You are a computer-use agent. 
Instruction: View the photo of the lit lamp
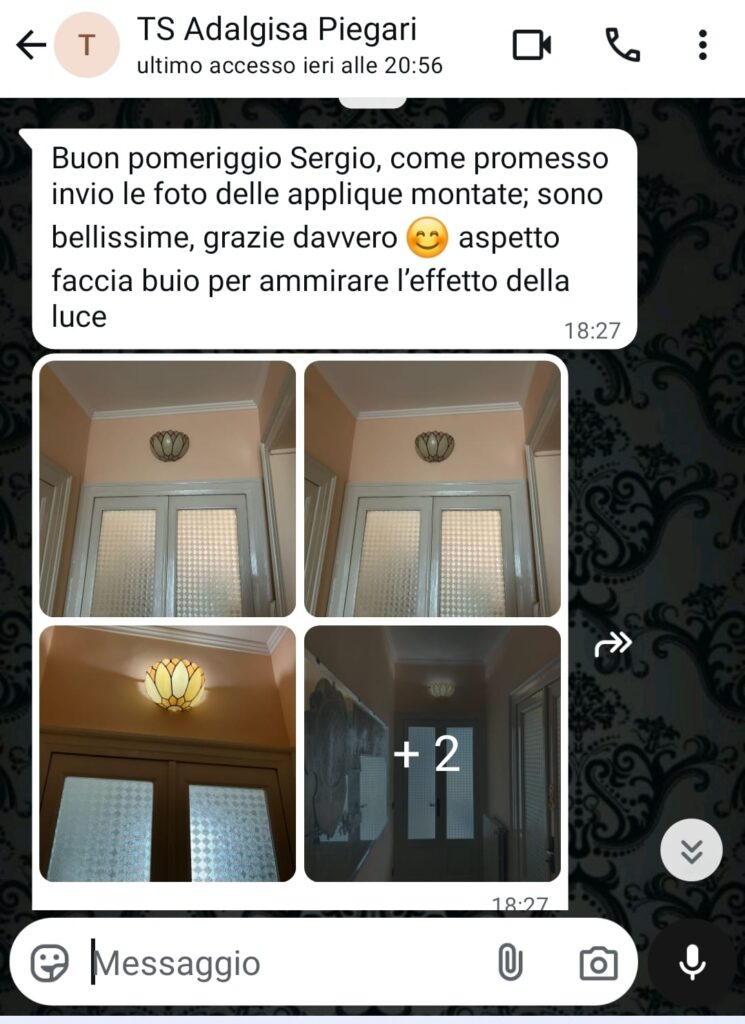point(168,753)
